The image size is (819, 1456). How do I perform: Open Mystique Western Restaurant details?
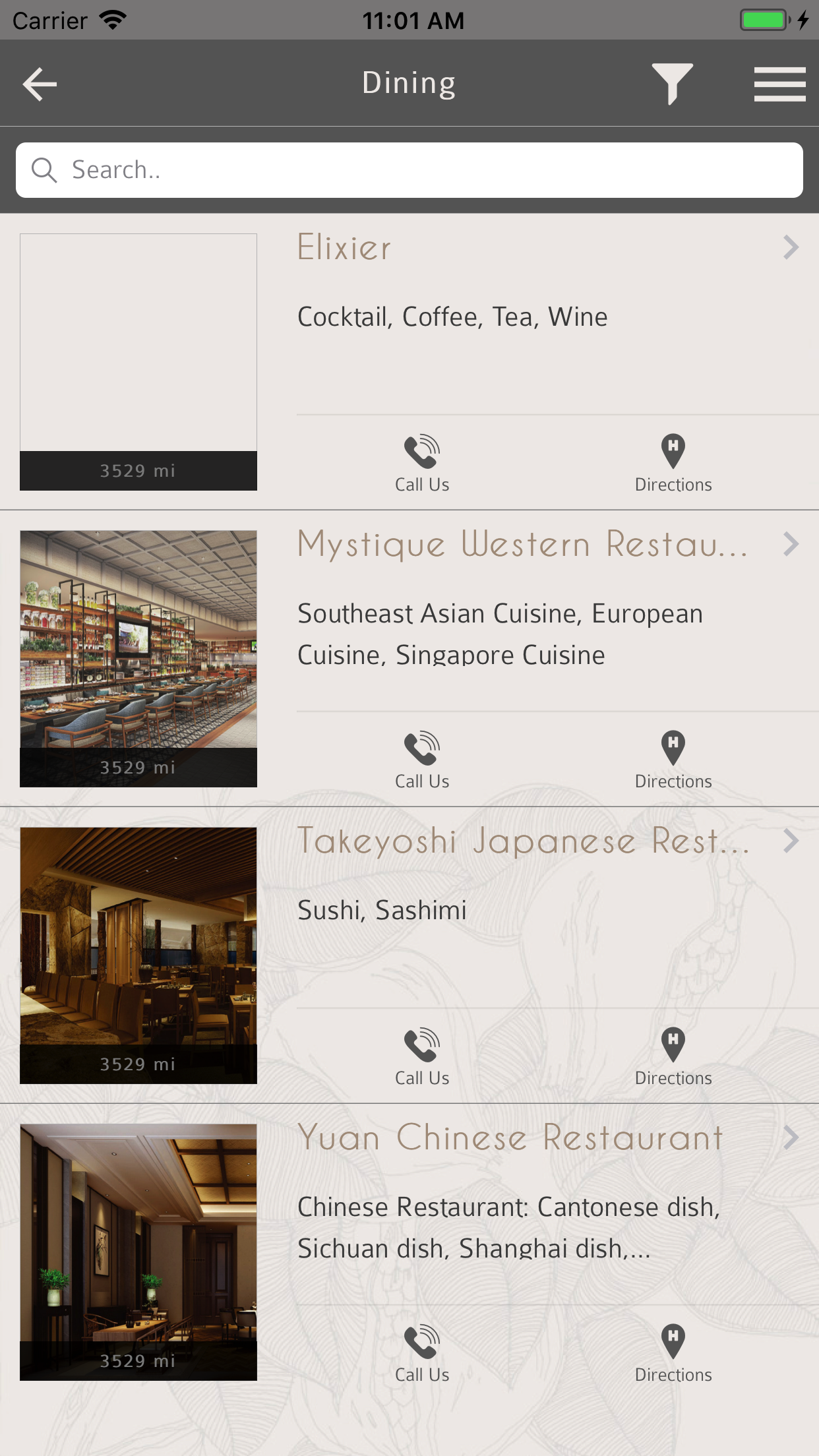coord(790,545)
